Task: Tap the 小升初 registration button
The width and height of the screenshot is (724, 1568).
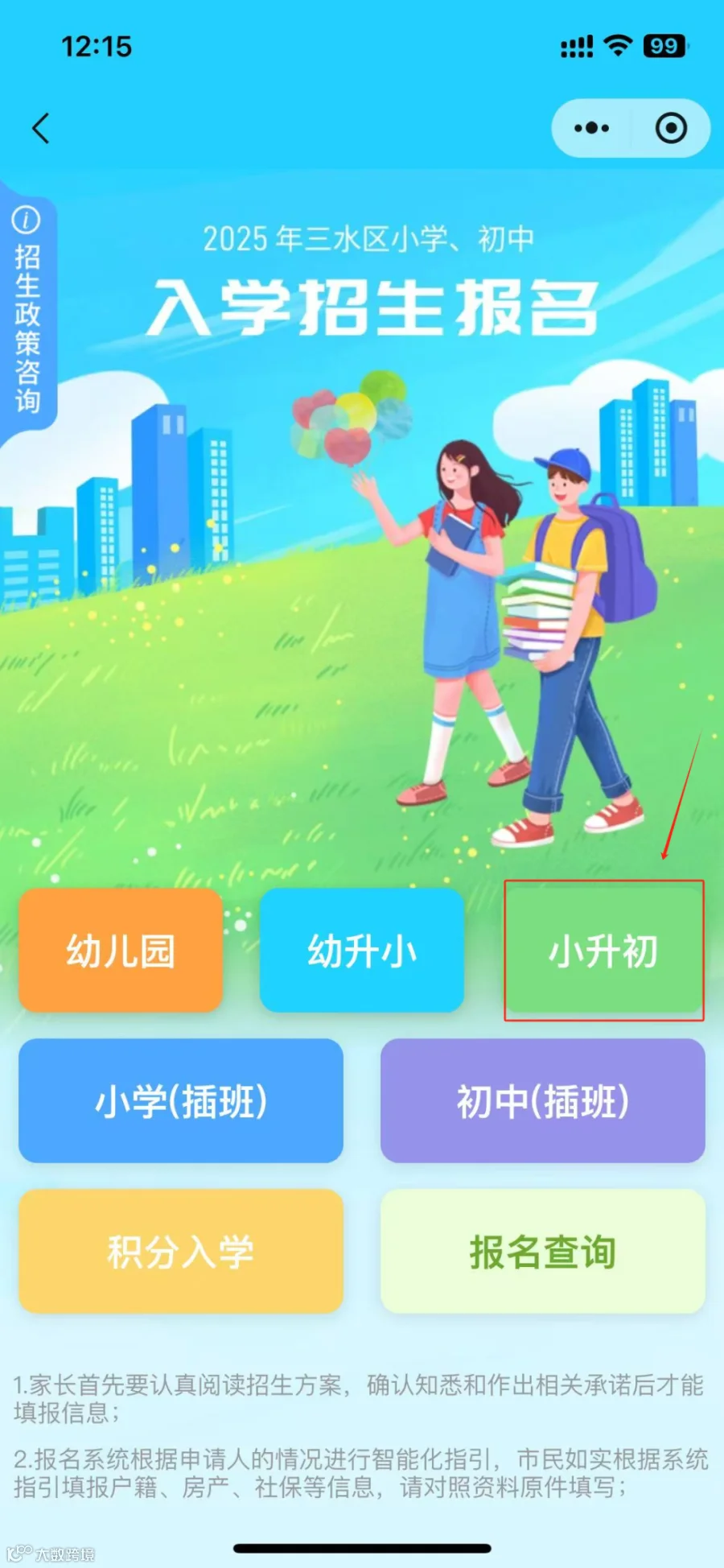Action: click(x=604, y=951)
